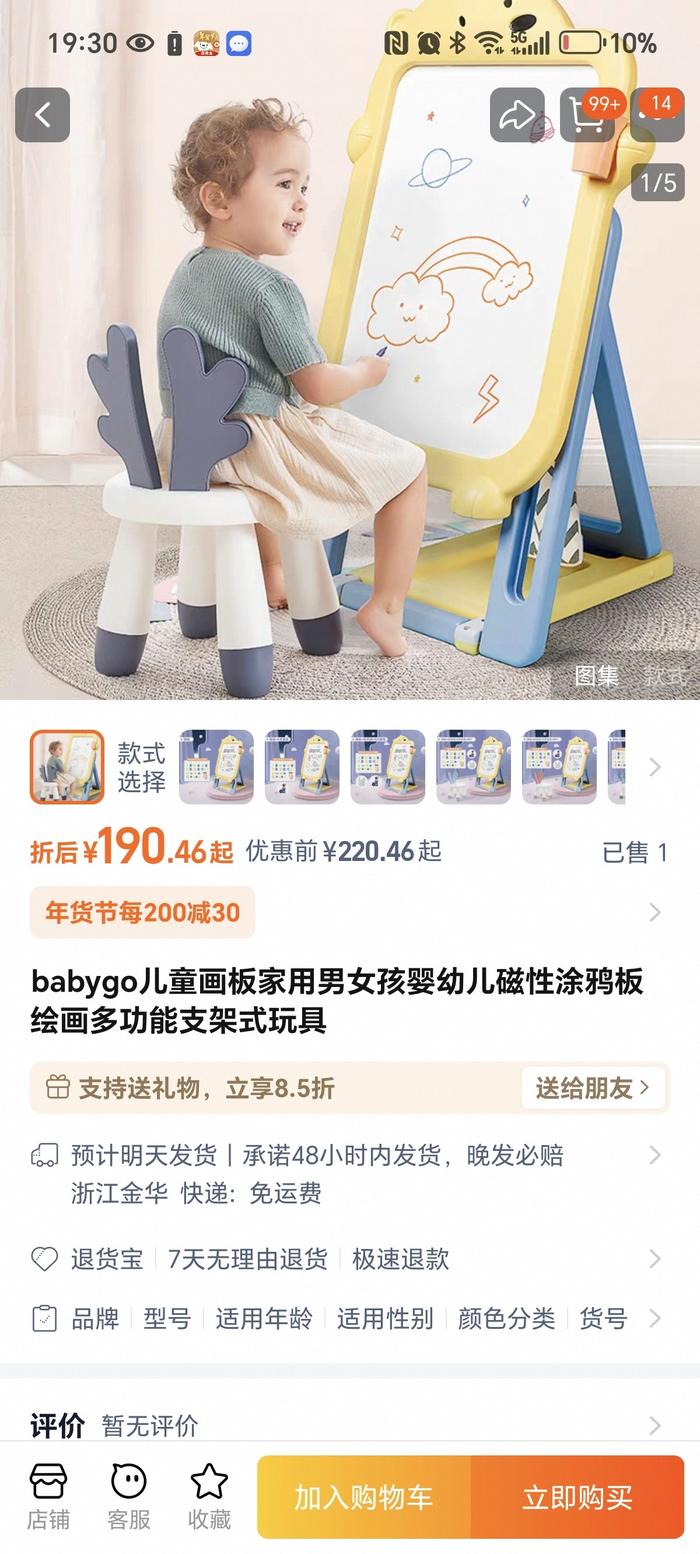Expand the 款式选择 chevron
Viewport: 700px width, 1554px height.
click(x=655, y=767)
